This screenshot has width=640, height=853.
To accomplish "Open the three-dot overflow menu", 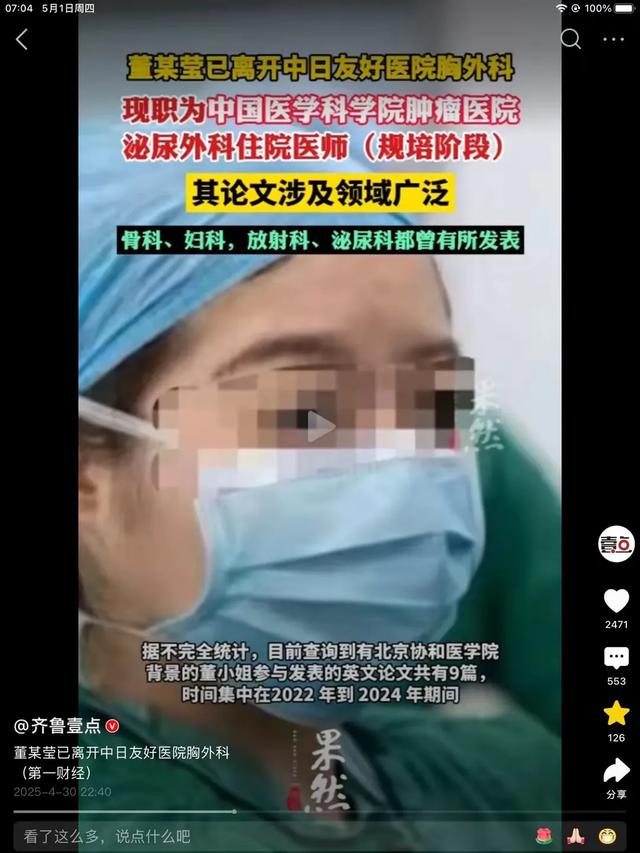I will tap(613, 39).
